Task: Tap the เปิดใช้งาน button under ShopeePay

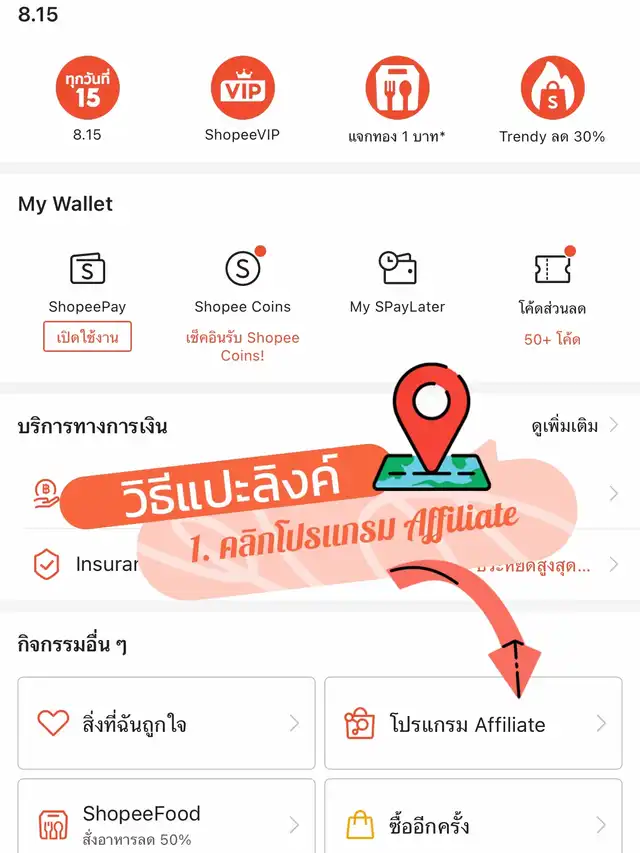Action: pyautogui.click(x=87, y=337)
